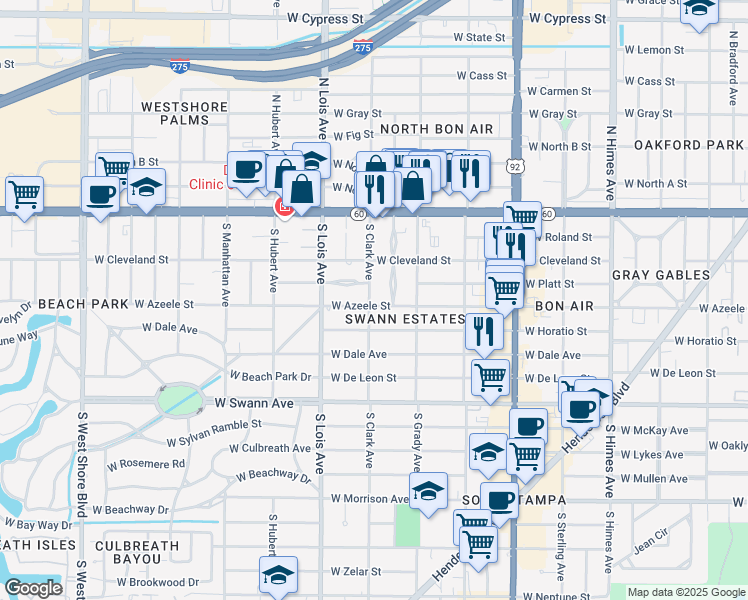Tap the coffee marker near N Hubert Ave
The height and width of the screenshot is (600, 748).
(247, 169)
